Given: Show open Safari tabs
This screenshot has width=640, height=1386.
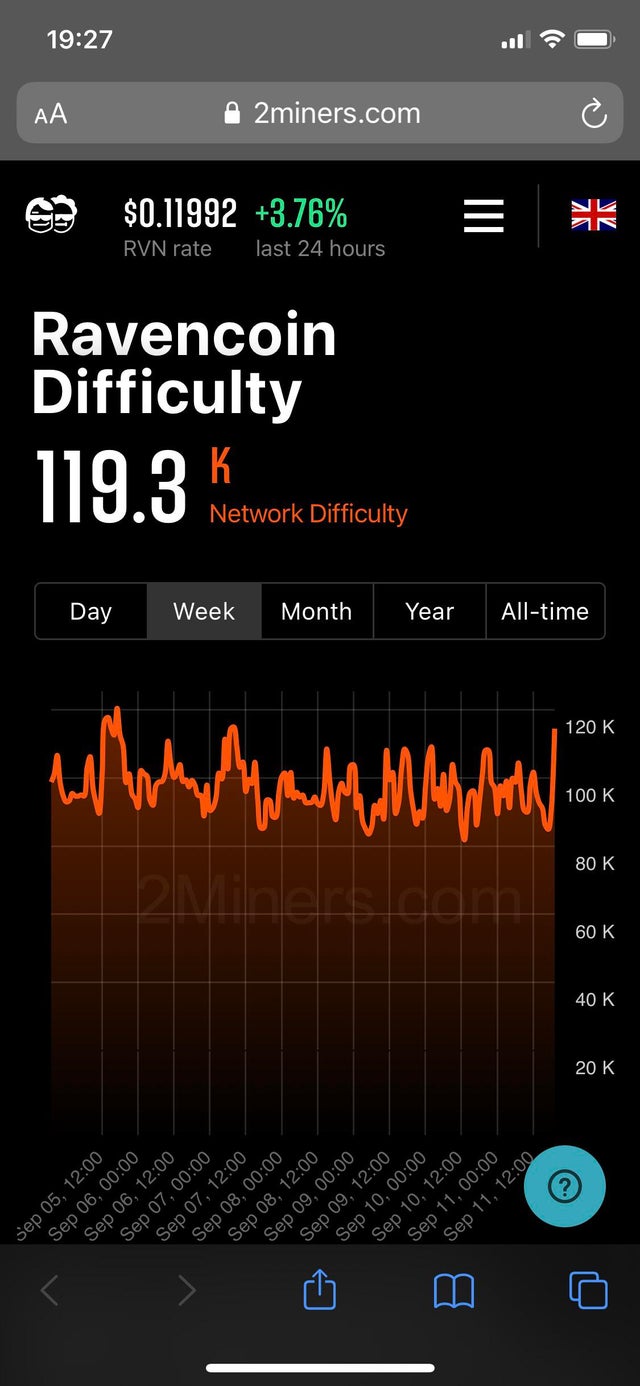Looking at the screenshot, I should click(x=588, y=1290).
